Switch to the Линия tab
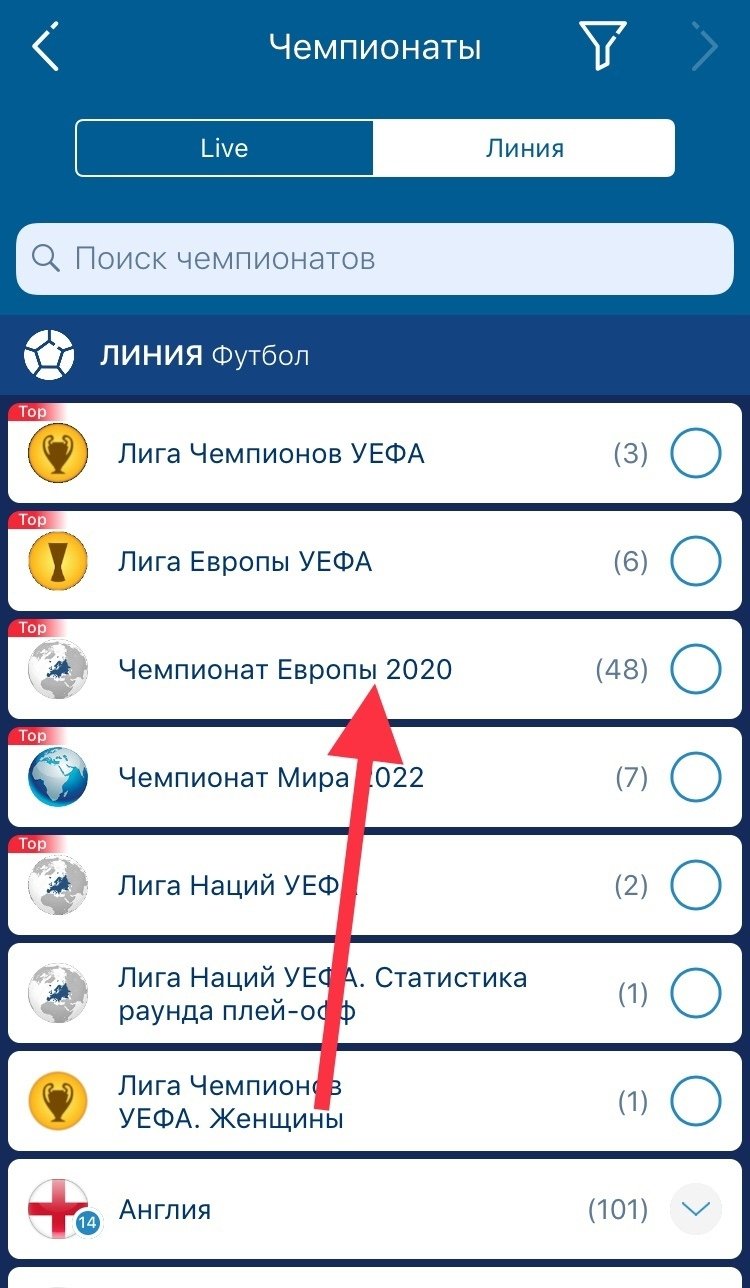Image resolution: width=750 pixels, height=1288 pixels. click(x=524, y=148)
